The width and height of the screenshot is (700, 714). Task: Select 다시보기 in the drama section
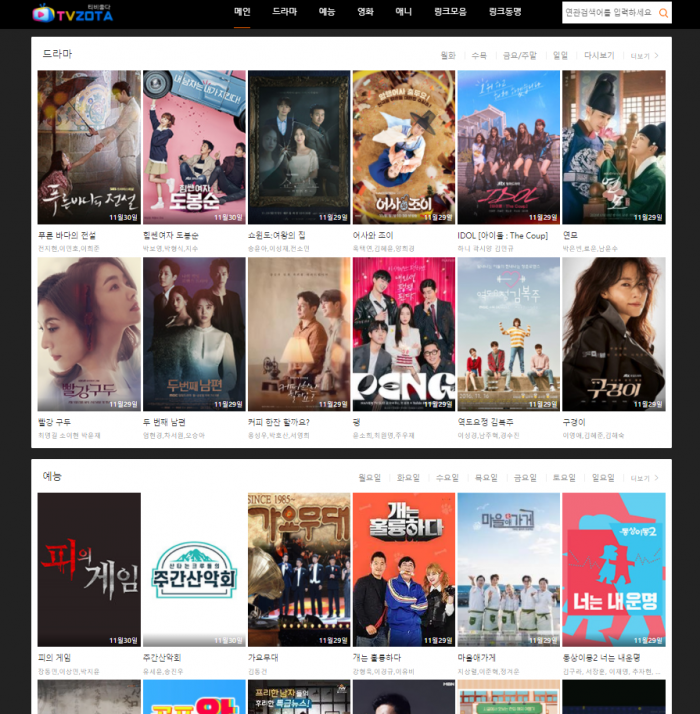tap(598, 56)
